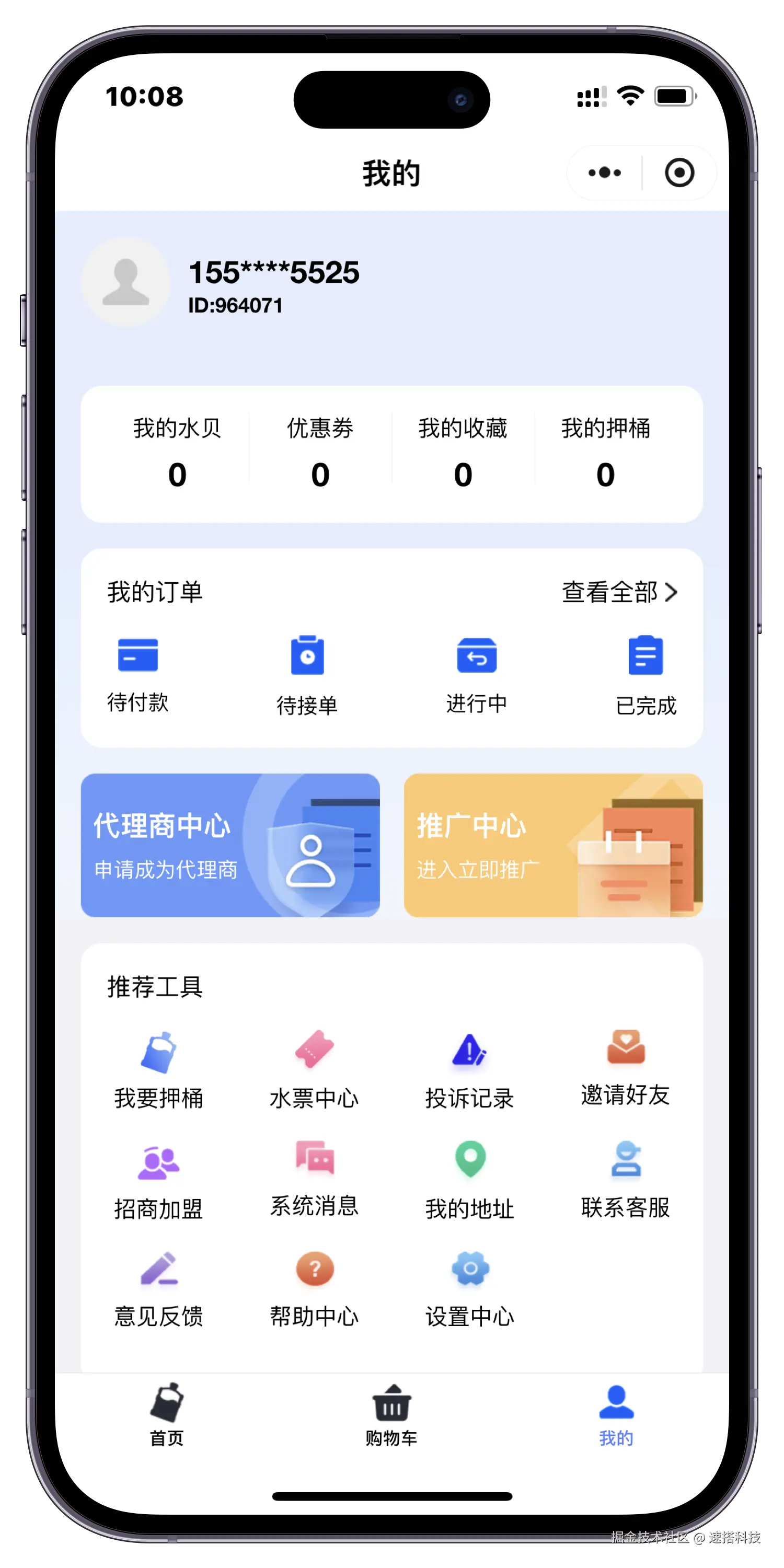Open 我的收藏 favorites

pyautogui.click(x=463, y=453)
